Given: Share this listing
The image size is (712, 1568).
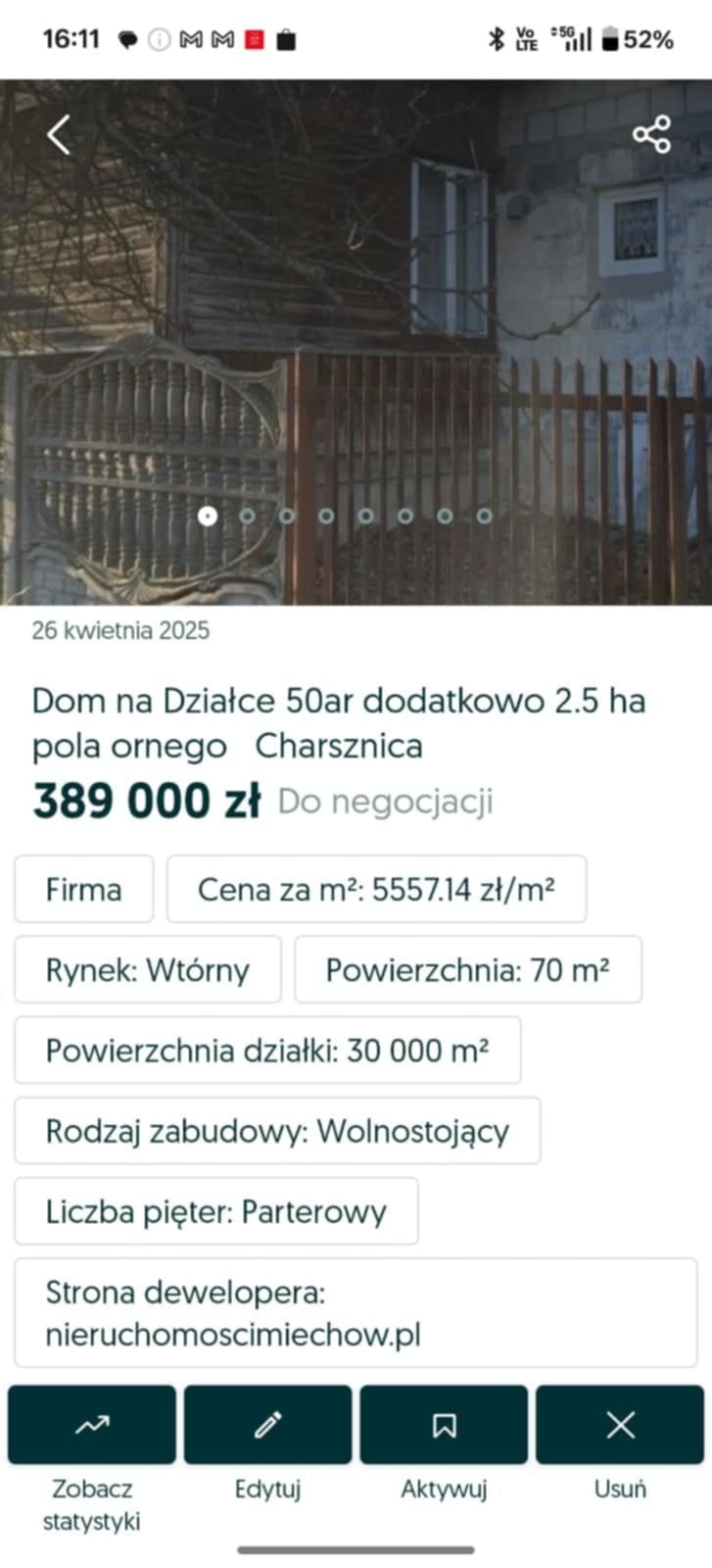Looking at the screenshot, I should 651,134.
